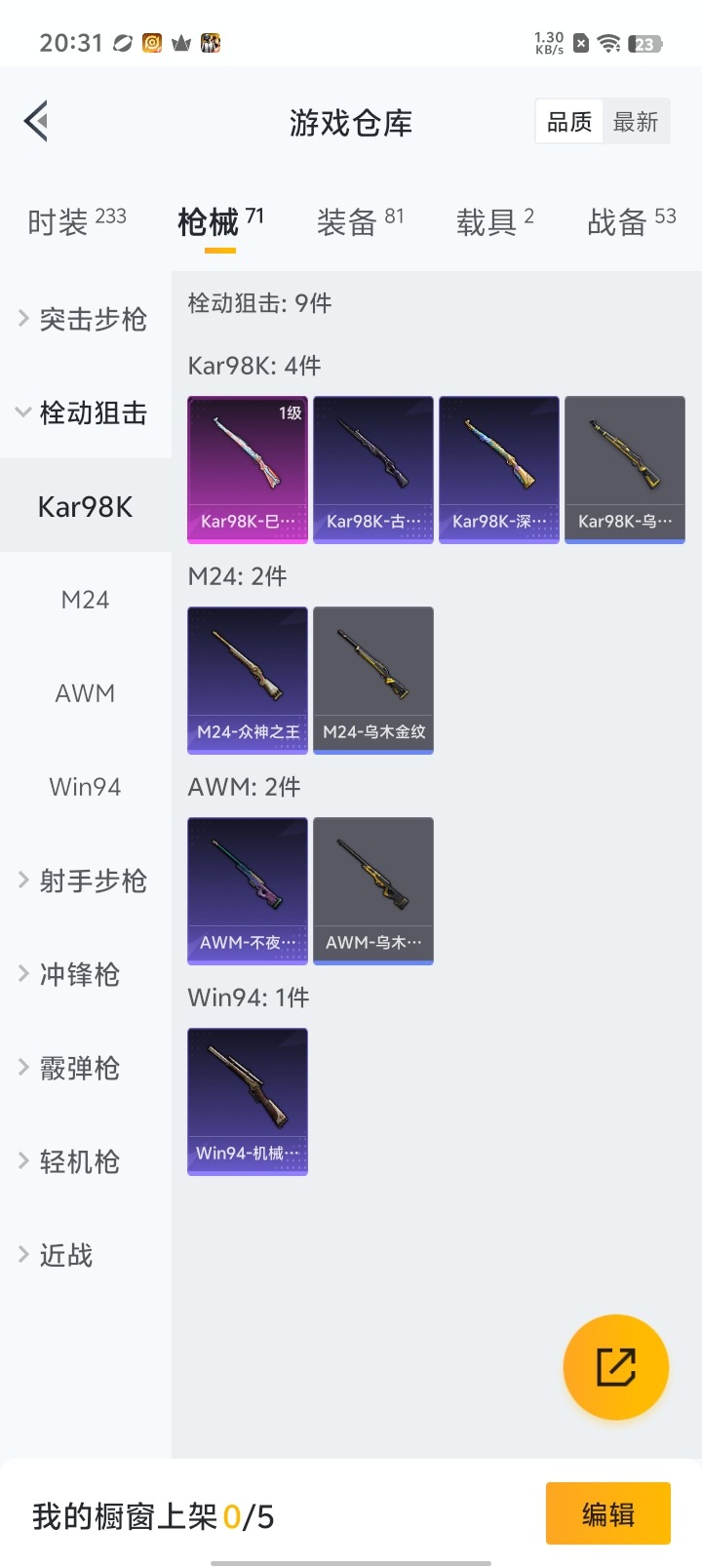Switch to the 时装 tab

click(x=76, y=222)
